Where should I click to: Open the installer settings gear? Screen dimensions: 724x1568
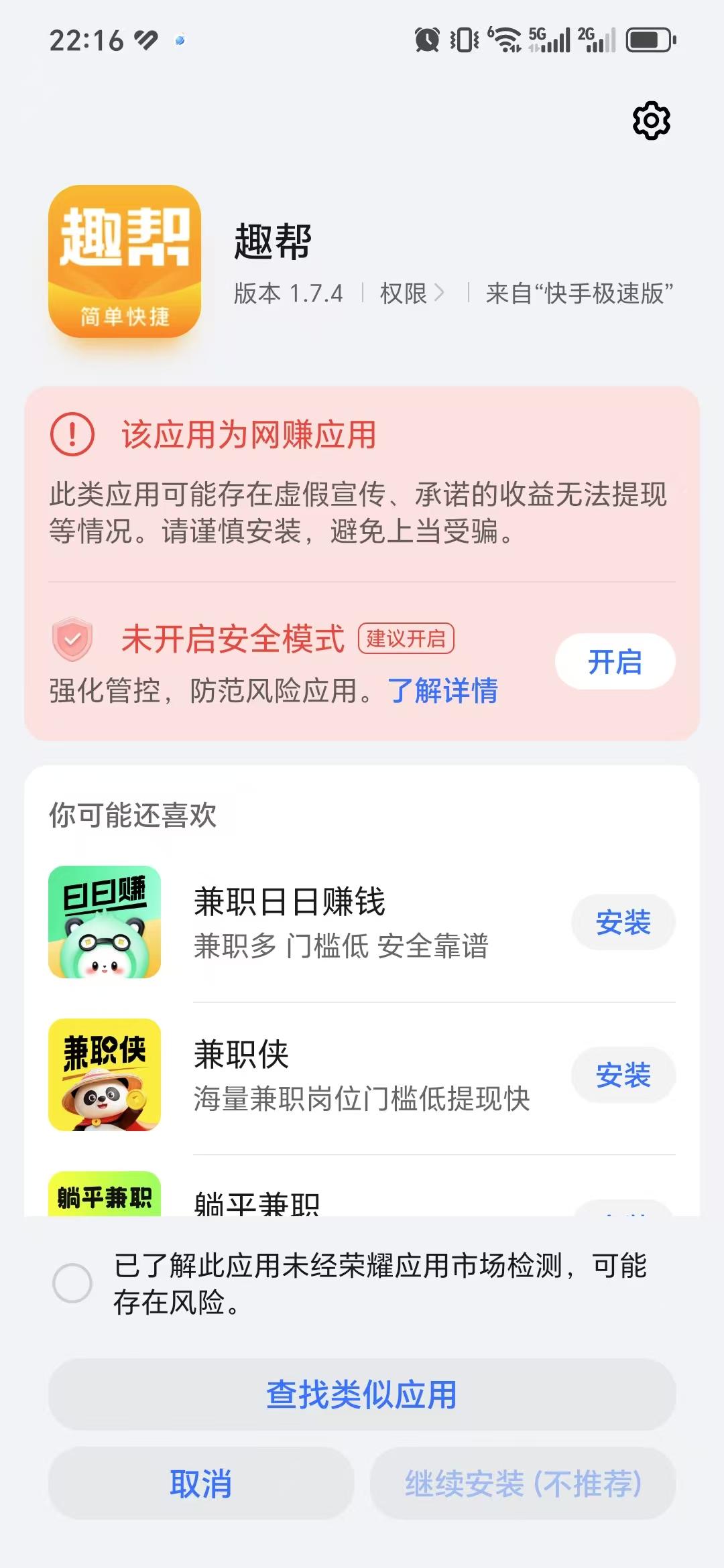click(650, 121)
